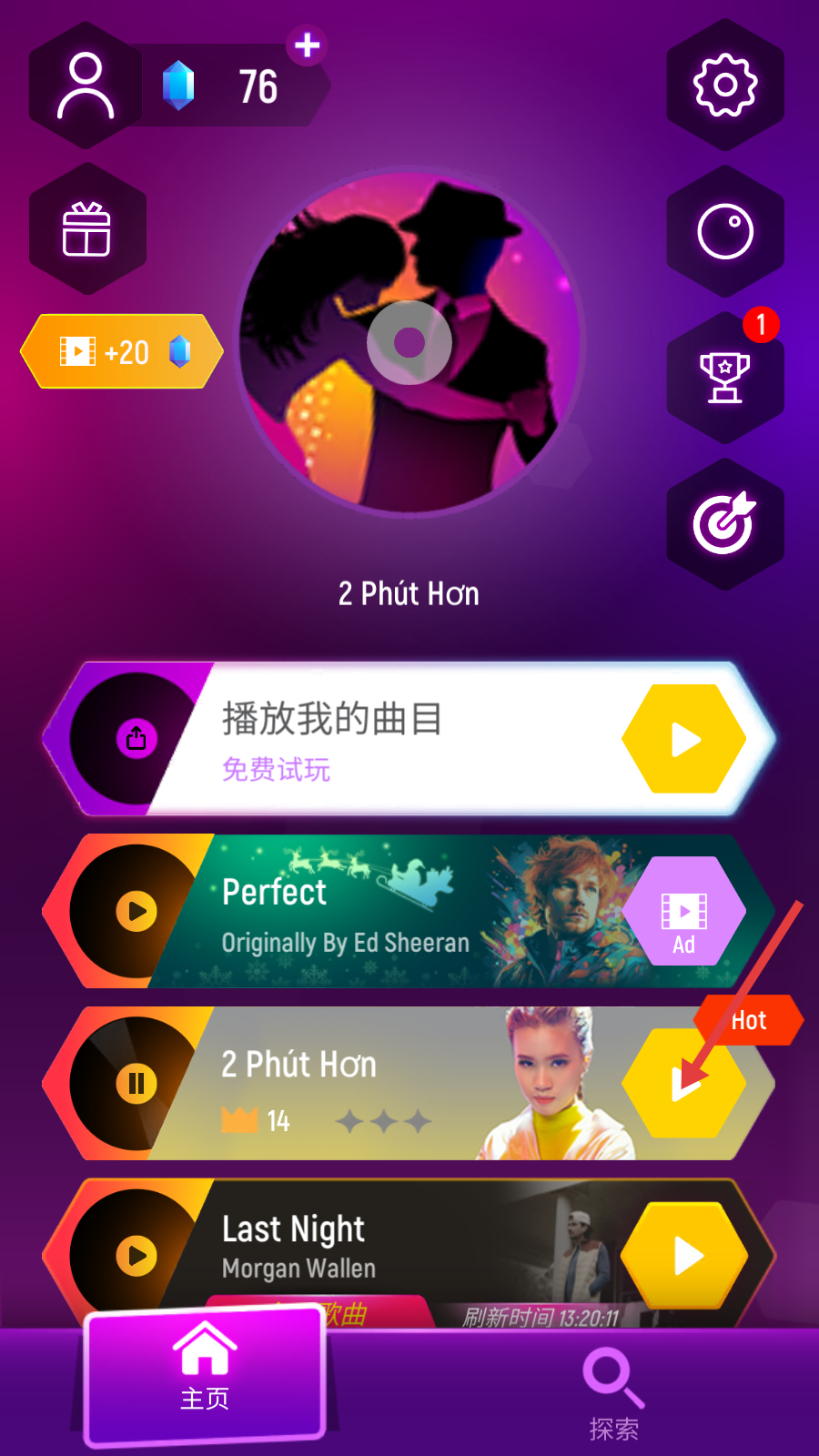The height and width of the screenshot is (1456, 819).
Task: Switch to the 主页 home tab
Action: click(x=205, y=1374)
